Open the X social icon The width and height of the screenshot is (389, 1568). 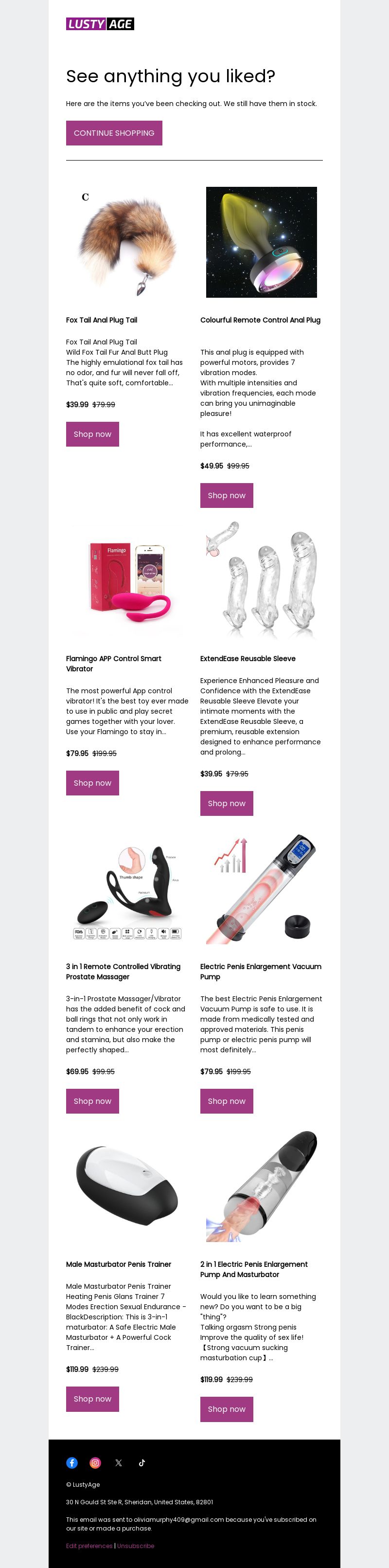[x=119, y=1463]
